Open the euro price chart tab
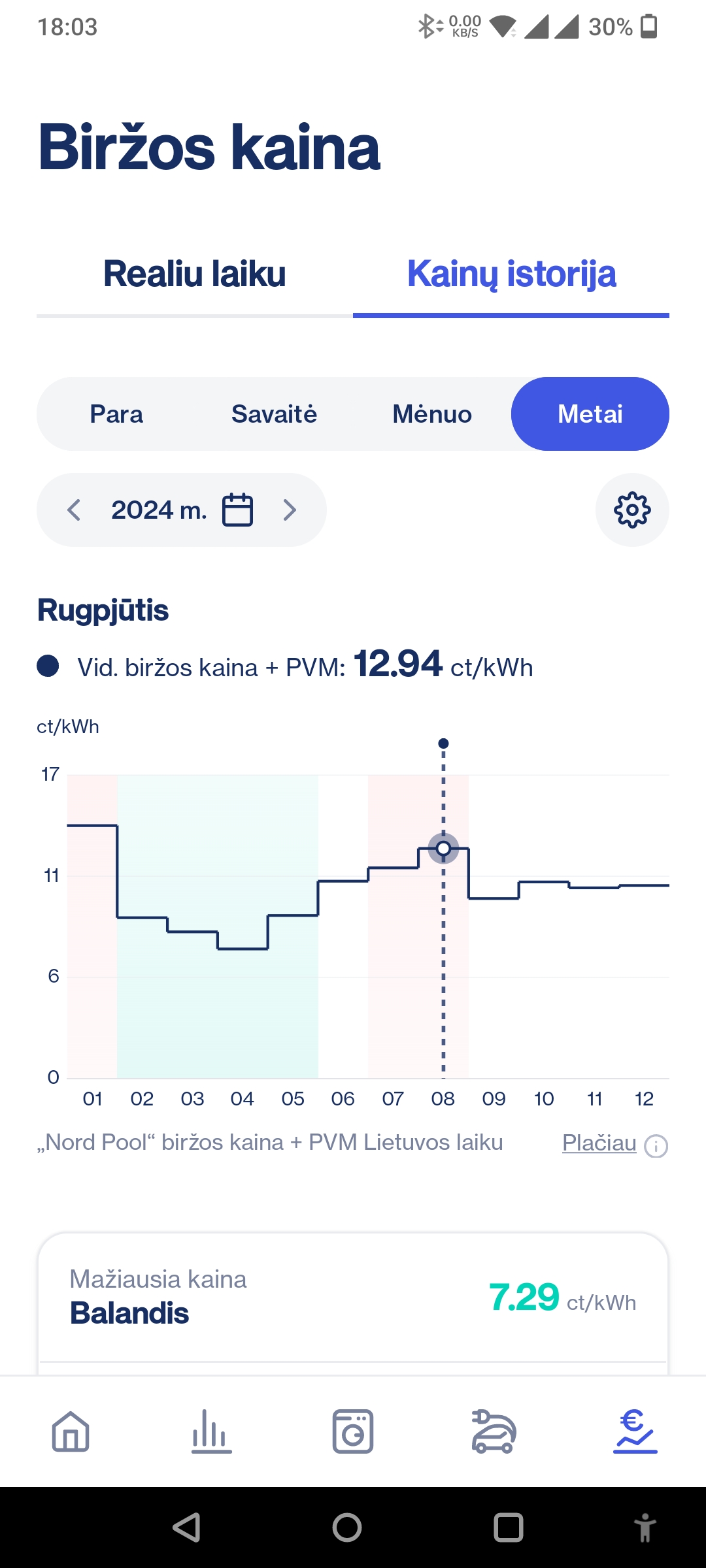This screenshot has height=1568, width=706. 635,1431
